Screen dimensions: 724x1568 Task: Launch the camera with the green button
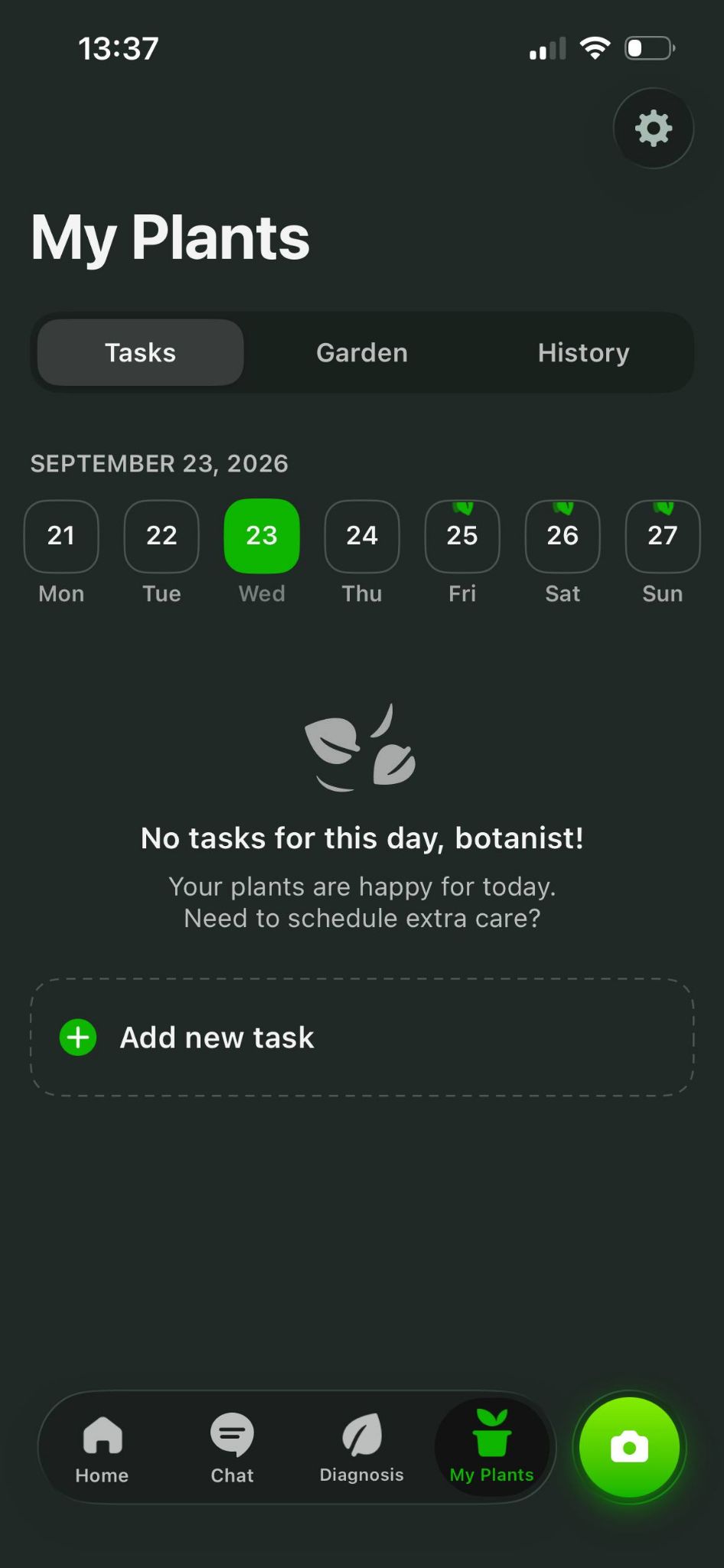point(629,1447)
